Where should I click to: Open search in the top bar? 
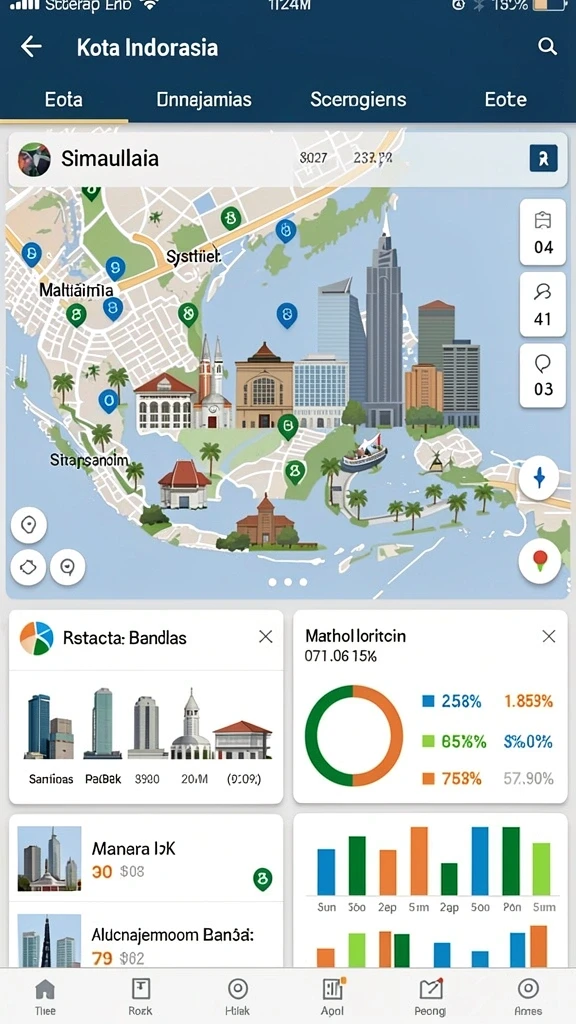click(547, 46)
